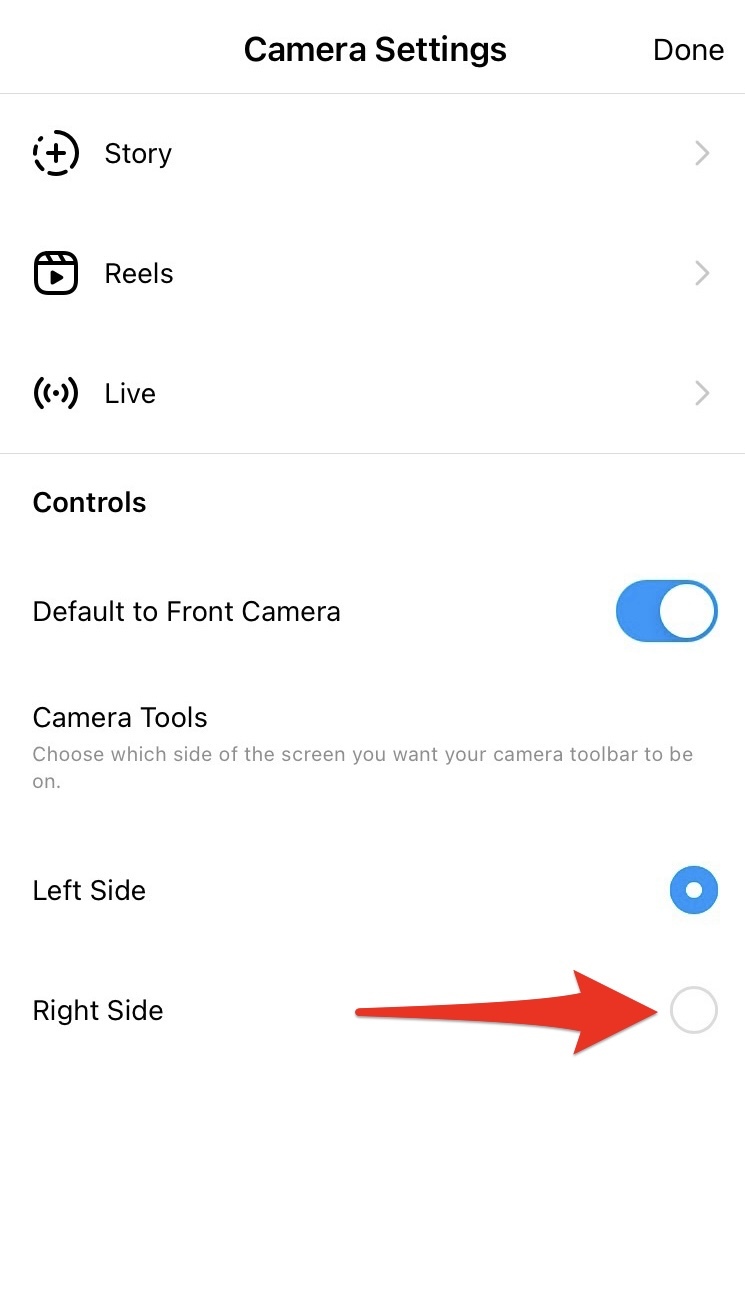The height and width of the screenshot is (1299, 745).
Task: Click the Reels clapperboard icon
Action: (x=56, y=273)
